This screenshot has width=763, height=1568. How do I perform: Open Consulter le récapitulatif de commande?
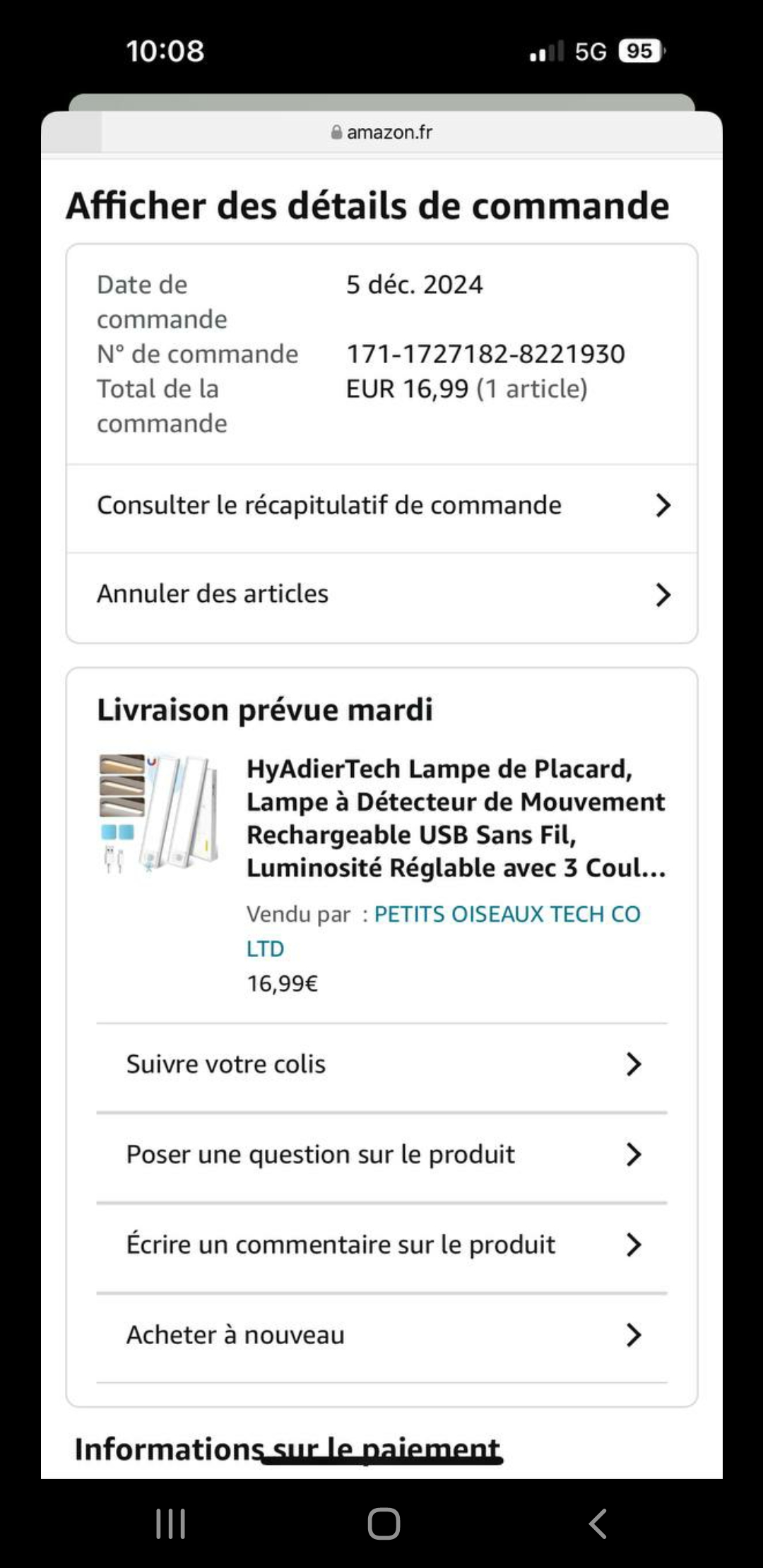point(381,506)
